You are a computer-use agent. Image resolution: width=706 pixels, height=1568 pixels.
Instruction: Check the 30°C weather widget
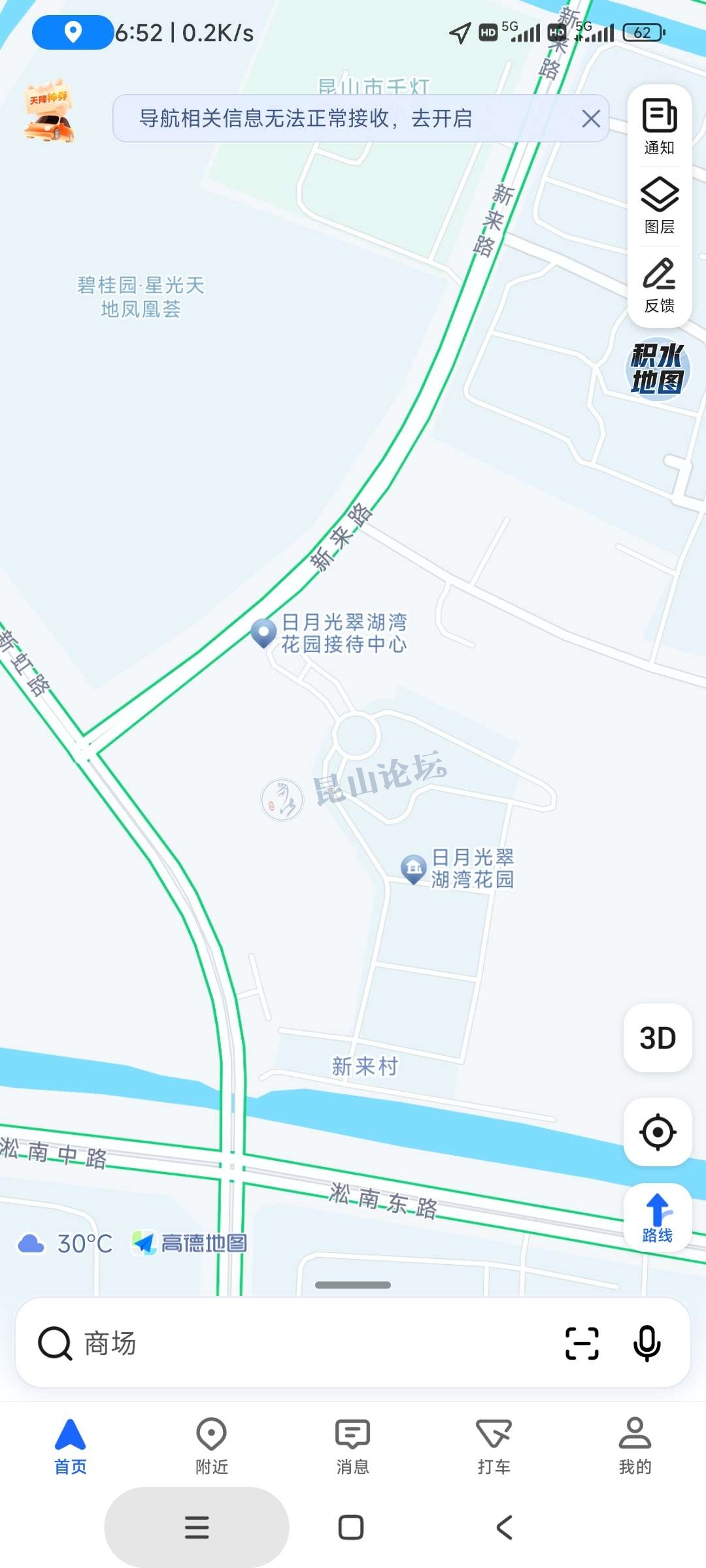click(x=65, y=1243)
